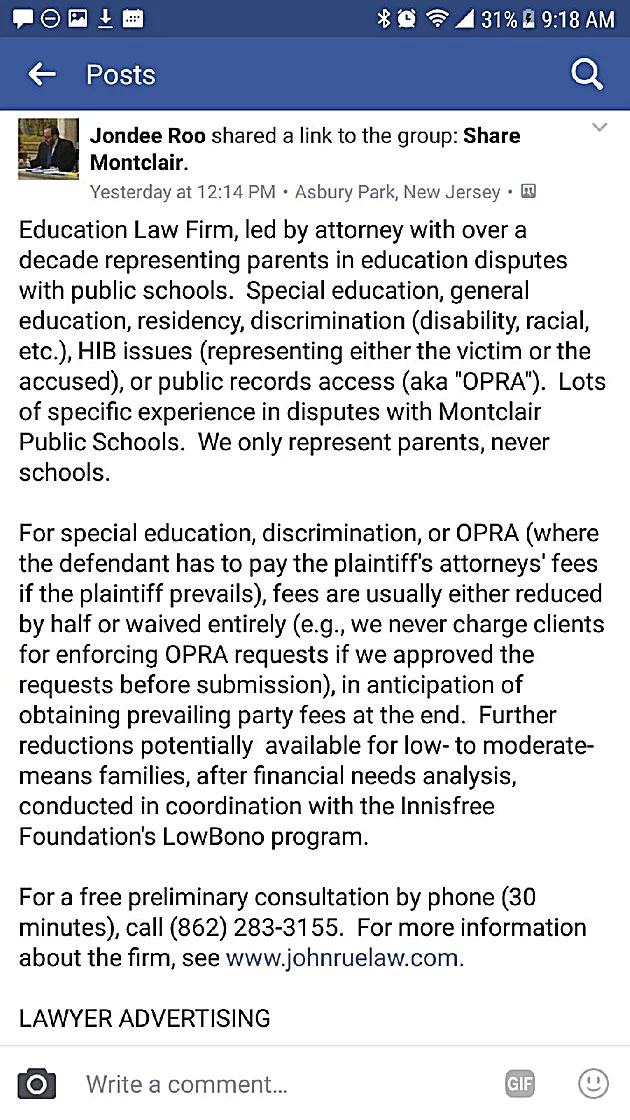The width and height of the screenshot is (630, 1120).
Task: Visit the www.johnruelaw.com link
Action: click(x=343, y=957)
